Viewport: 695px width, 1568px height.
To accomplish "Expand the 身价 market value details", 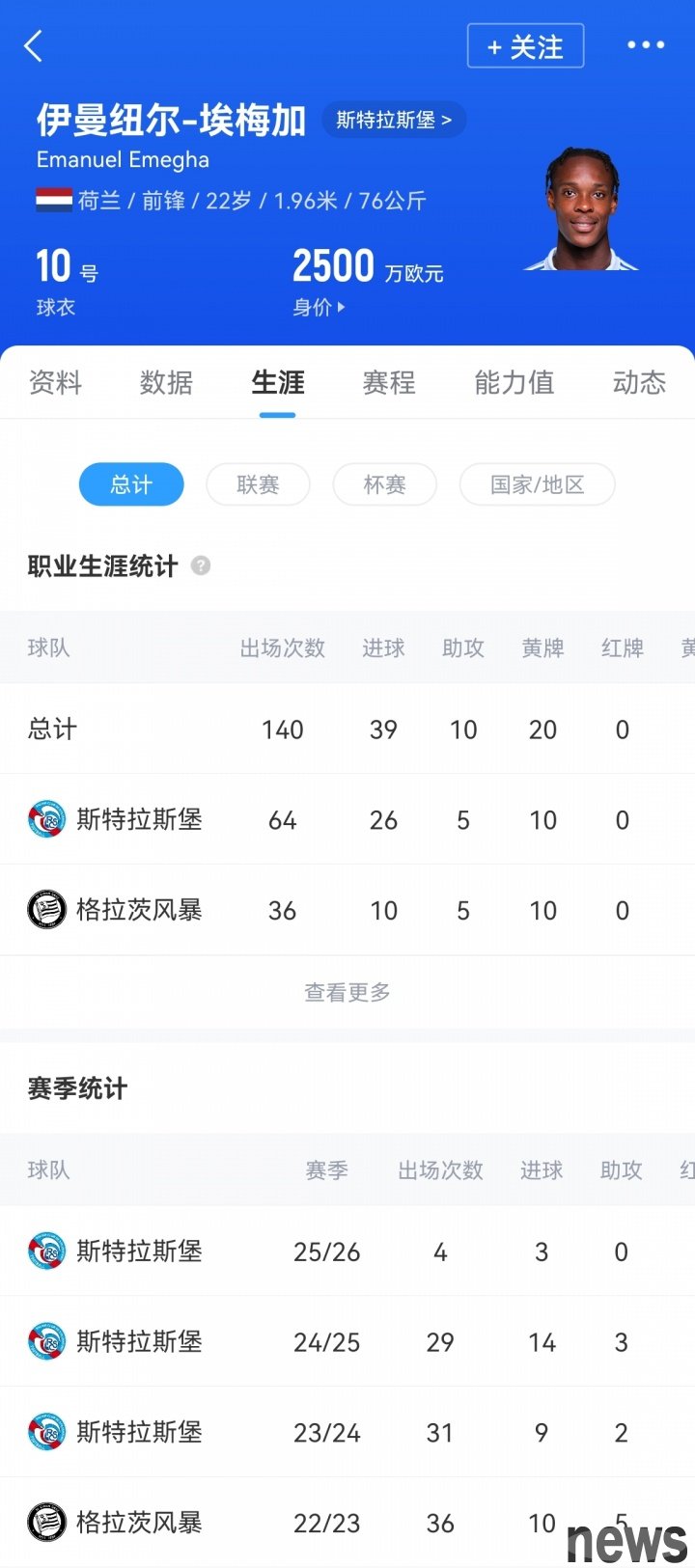I will tap(319, 308).
